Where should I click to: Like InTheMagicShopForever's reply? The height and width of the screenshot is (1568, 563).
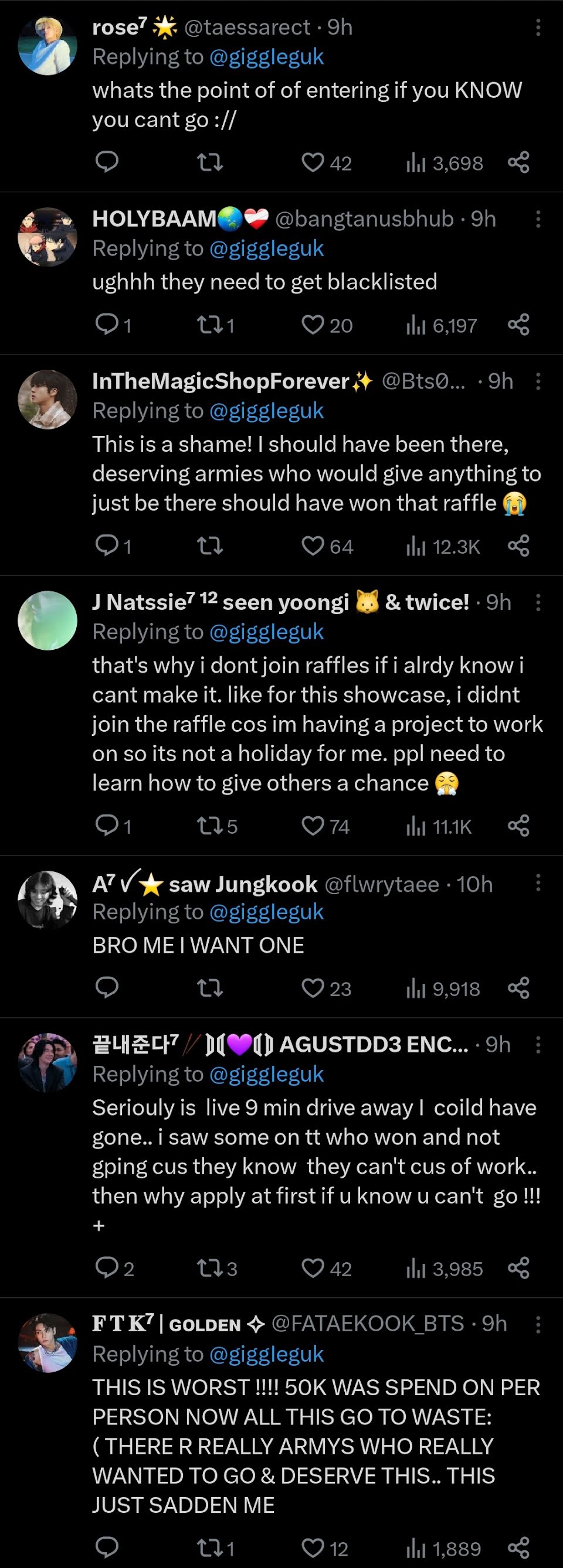(313, 546)
